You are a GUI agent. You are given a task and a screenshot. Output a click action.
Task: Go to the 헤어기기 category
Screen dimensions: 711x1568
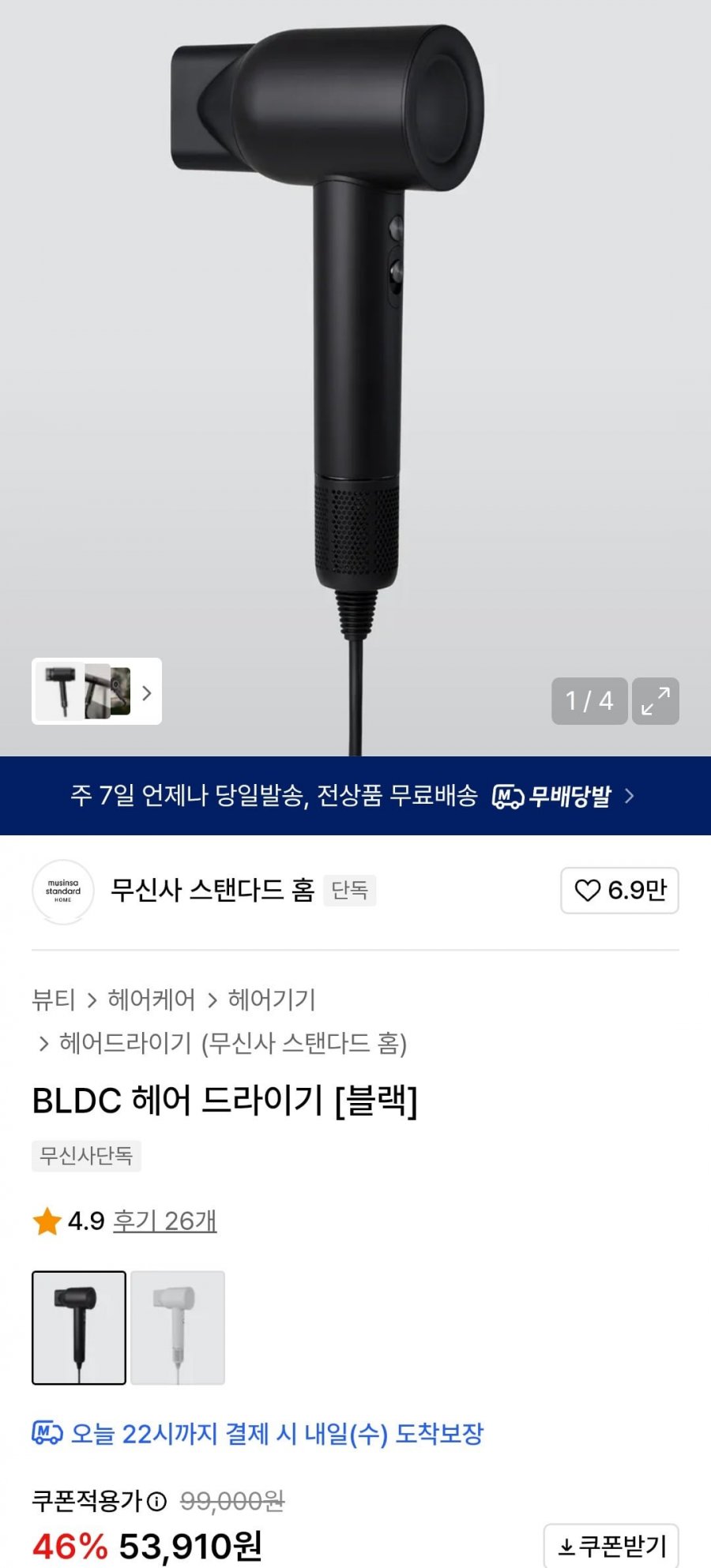pos(272,1000)
